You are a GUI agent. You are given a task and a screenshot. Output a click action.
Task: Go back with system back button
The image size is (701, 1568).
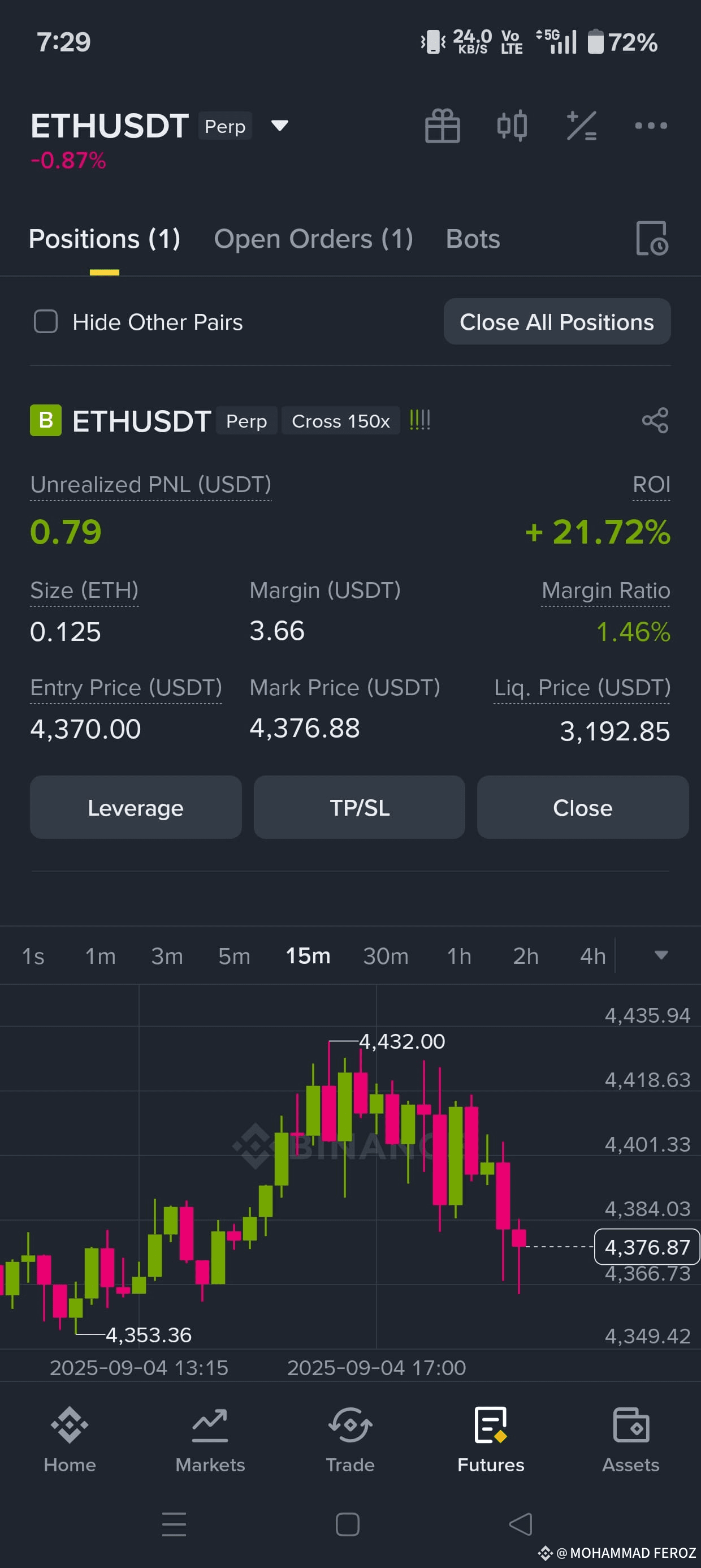pyautogui.click(x=520, y=1524)
